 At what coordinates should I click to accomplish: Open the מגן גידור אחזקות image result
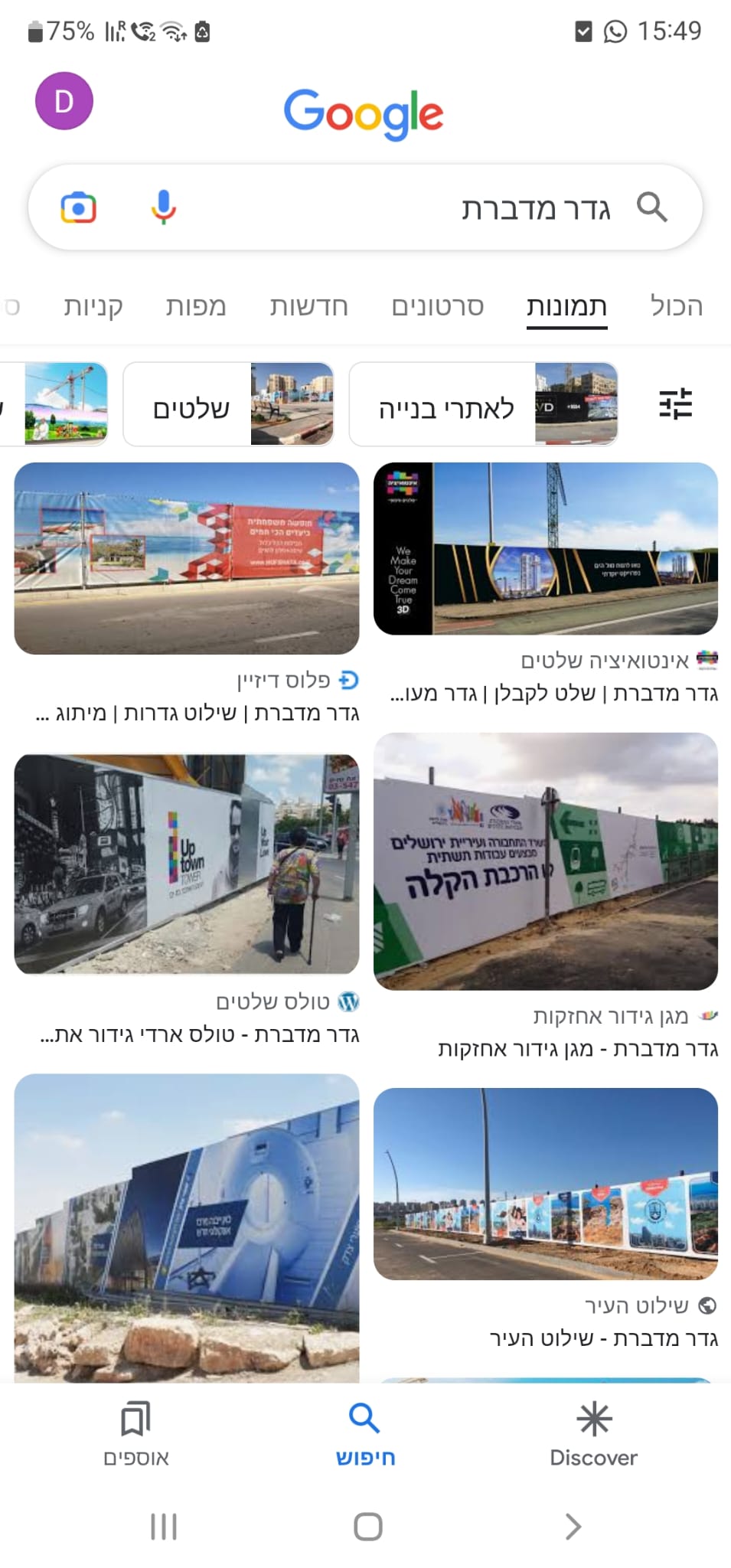545,861
